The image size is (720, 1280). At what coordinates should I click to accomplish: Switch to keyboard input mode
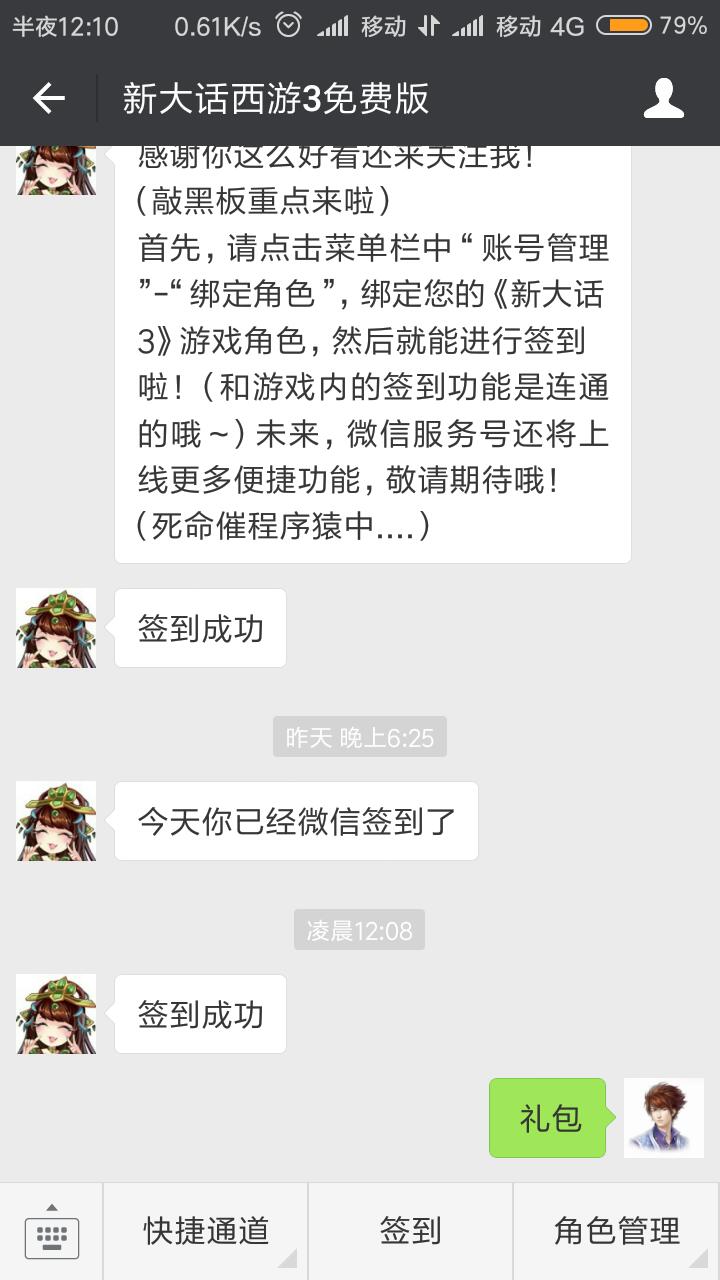[x=51, y=1231]
